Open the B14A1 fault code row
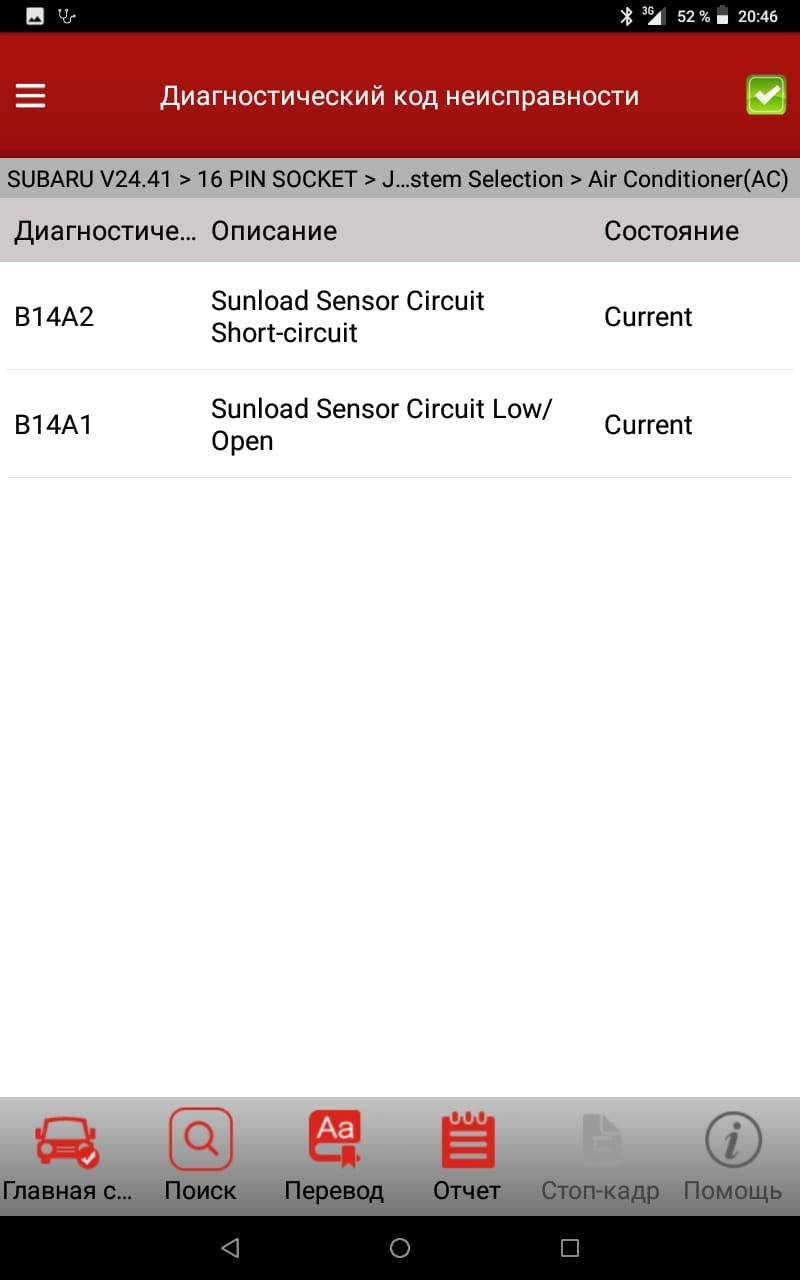 pyautogui.click(x=400, y=424)
